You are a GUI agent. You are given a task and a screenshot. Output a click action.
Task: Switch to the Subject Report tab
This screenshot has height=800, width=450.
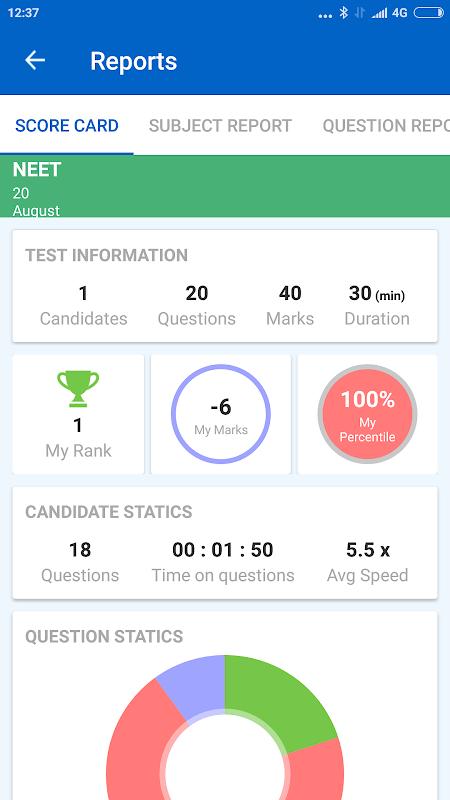pos(220,126)
